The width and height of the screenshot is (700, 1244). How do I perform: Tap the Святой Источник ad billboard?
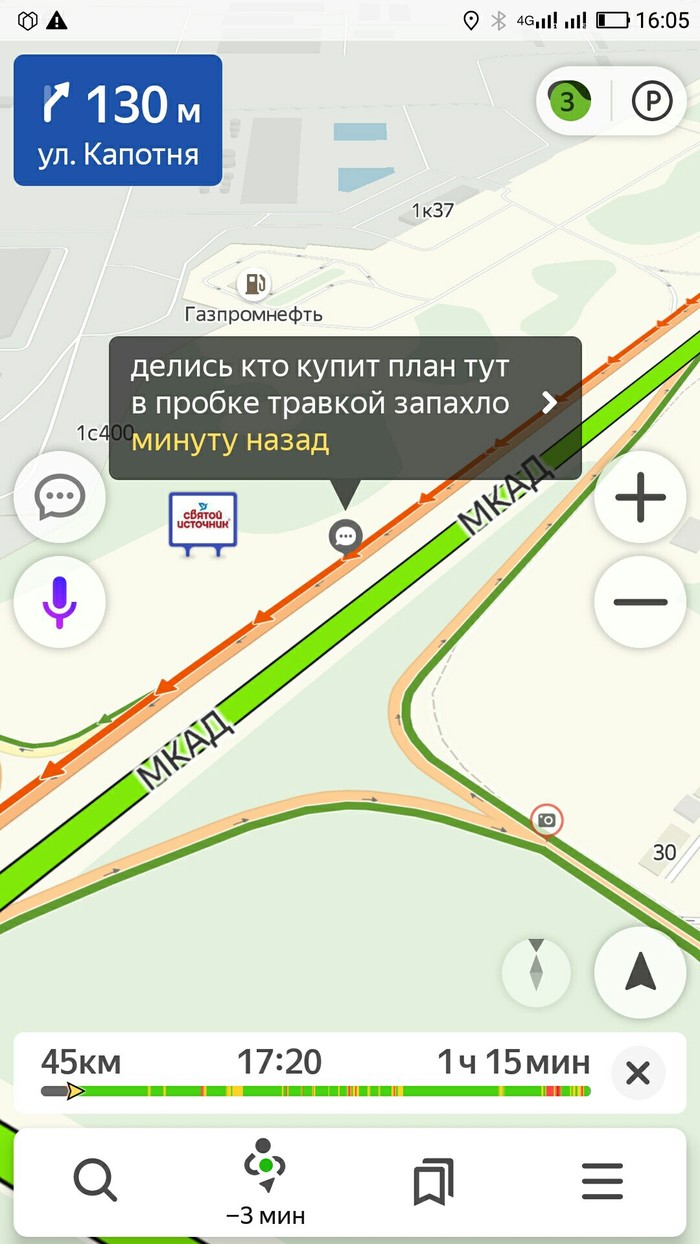(x=203, y=520)
